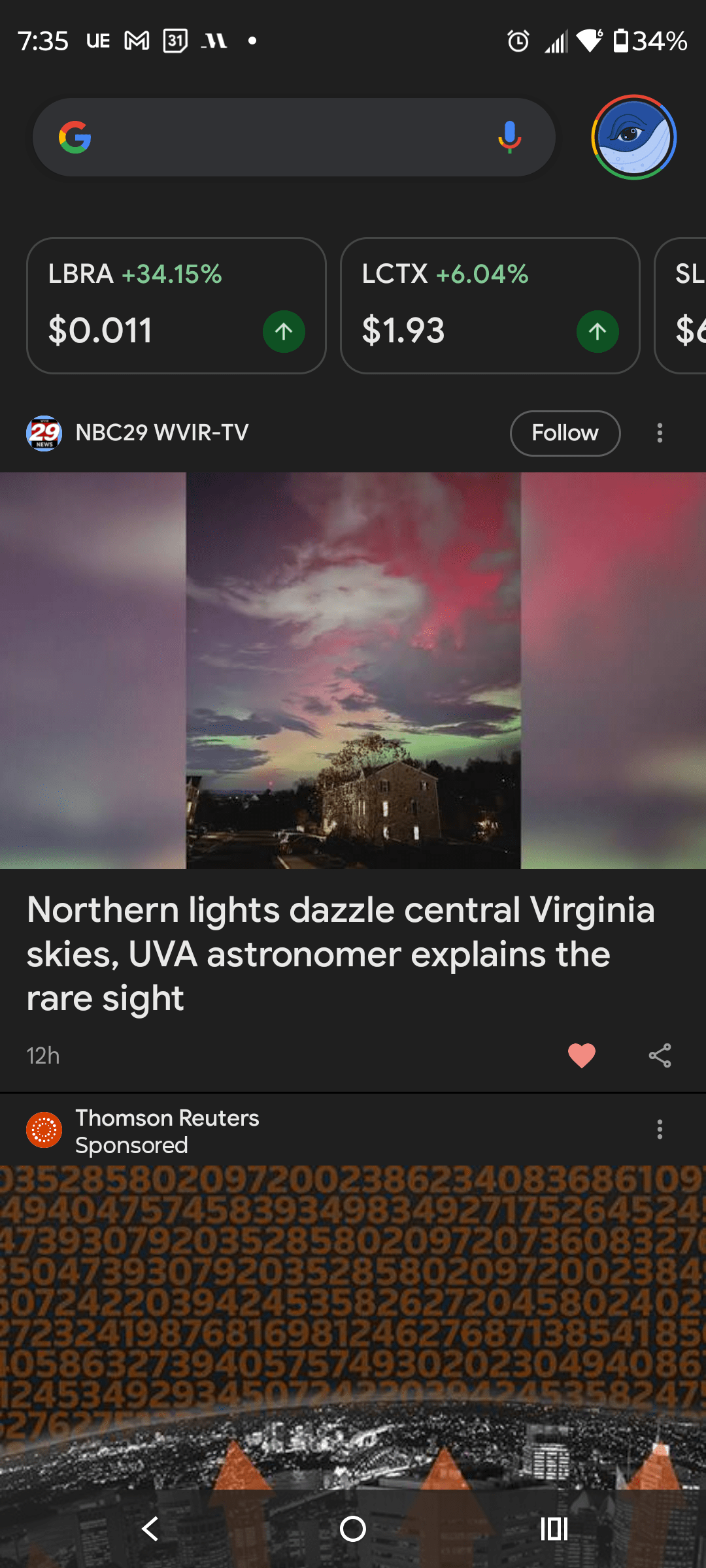Viewport: 706px width, 1568px height.
Task: Share the Northern lights article
Action: tap(660, 1055)
